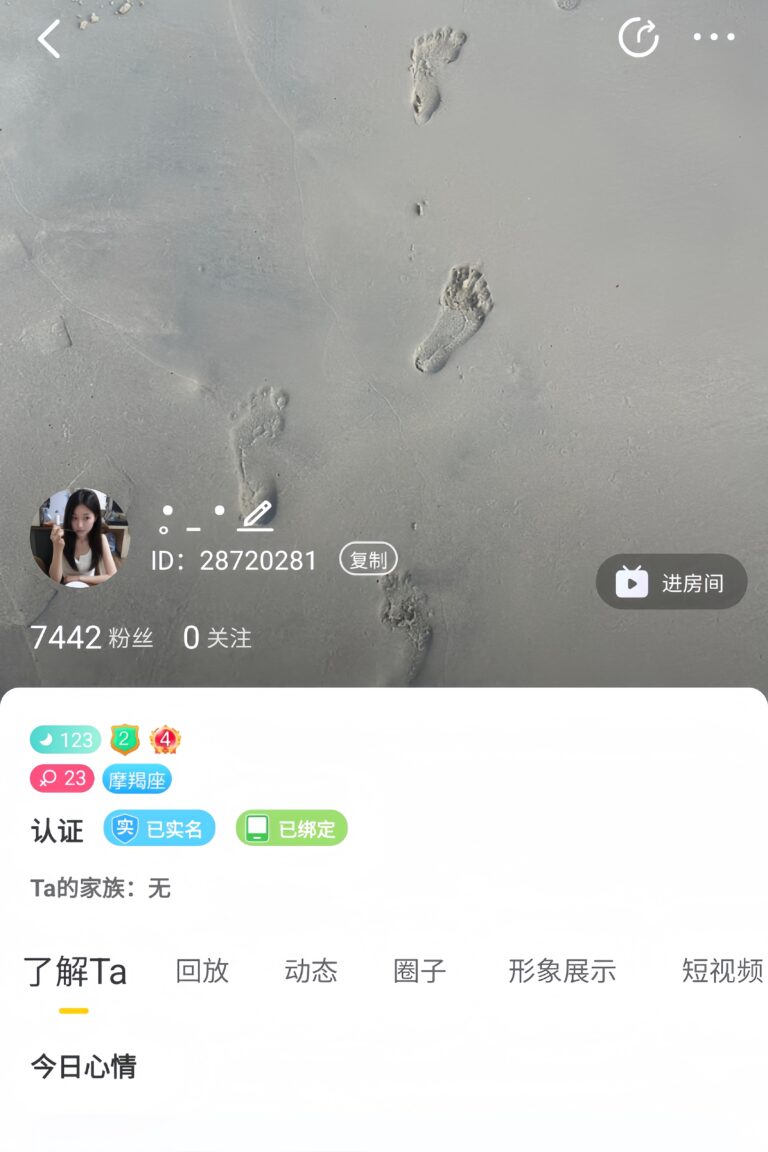This screenshot has width=768, height=1152.
Task: Switch to the 了解Ta tab
Action: (x=75, y=971)
